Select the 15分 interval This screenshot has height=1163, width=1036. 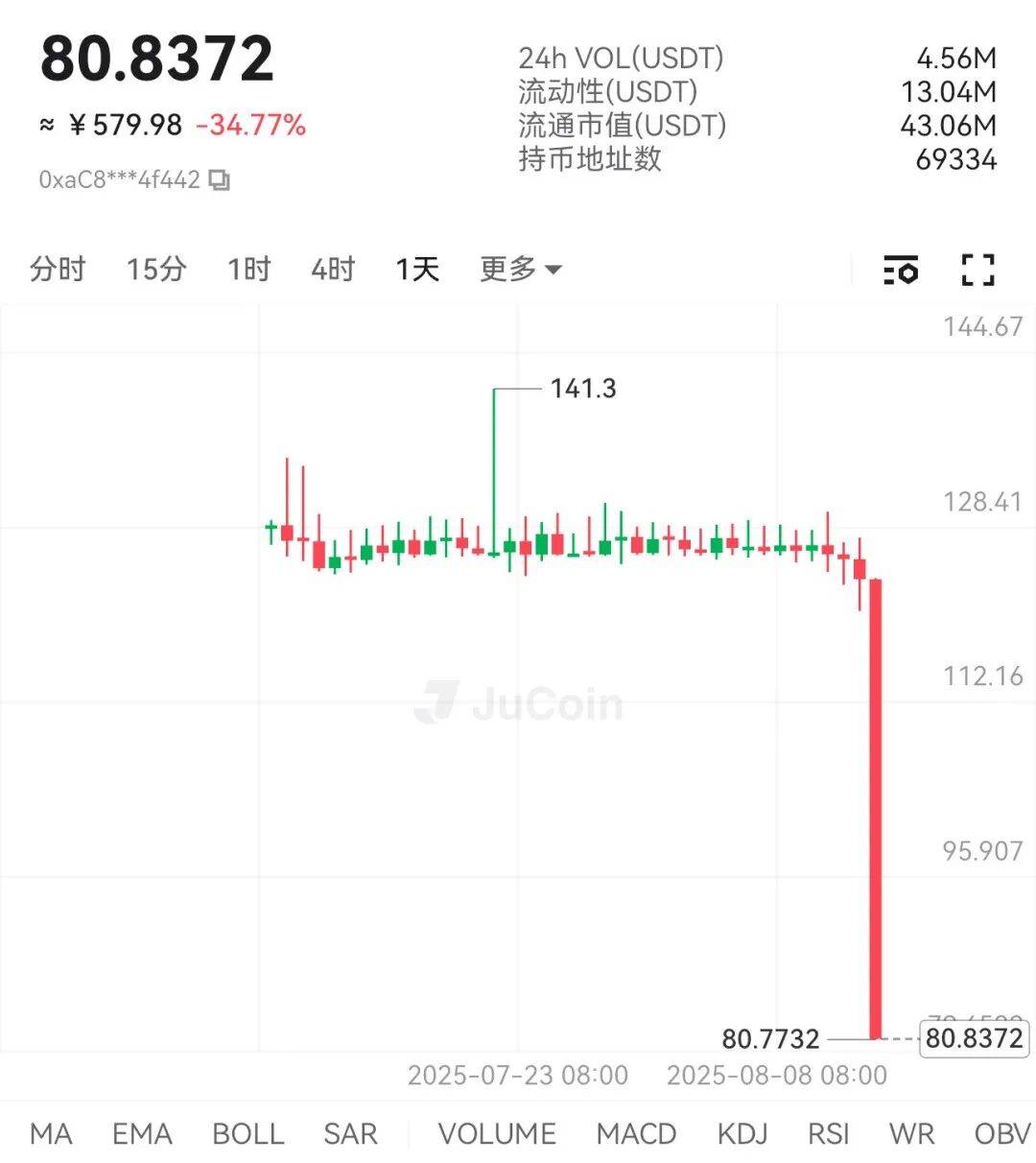click(x=155, y=269)
